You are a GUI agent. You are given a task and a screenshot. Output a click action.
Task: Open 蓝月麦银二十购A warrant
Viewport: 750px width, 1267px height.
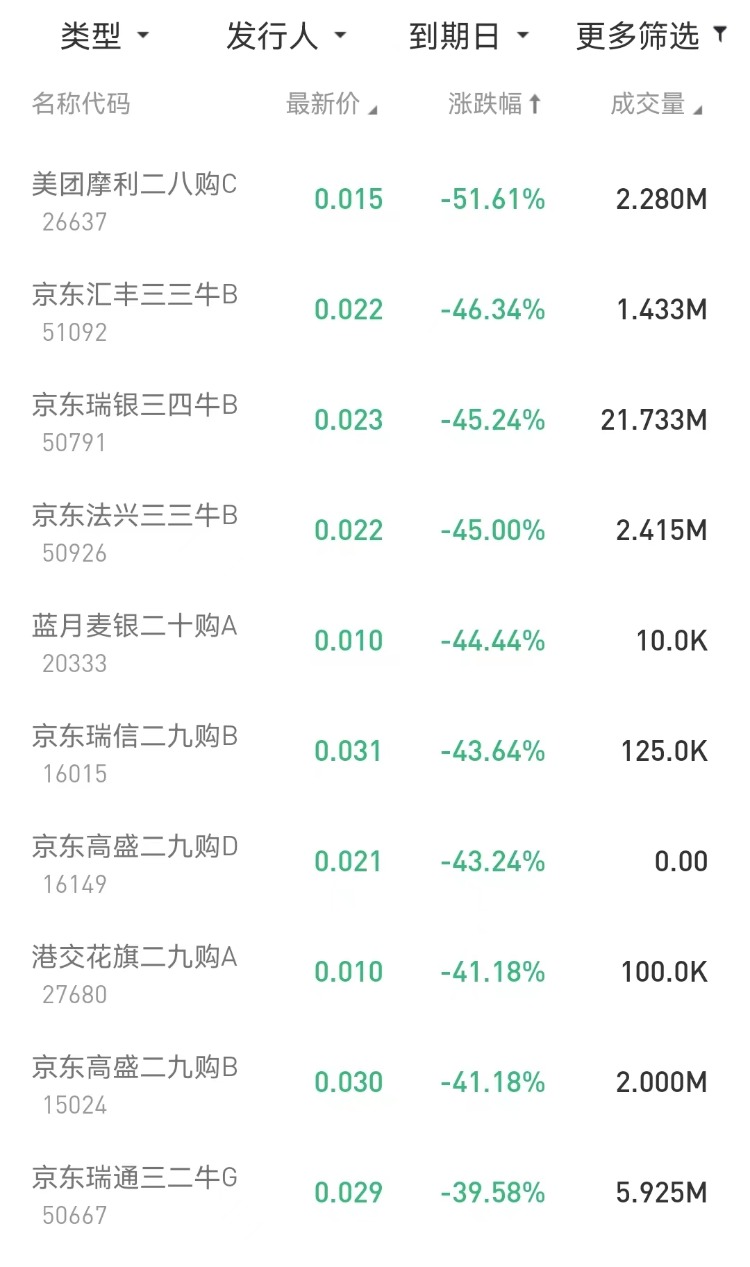pos(135,641)
